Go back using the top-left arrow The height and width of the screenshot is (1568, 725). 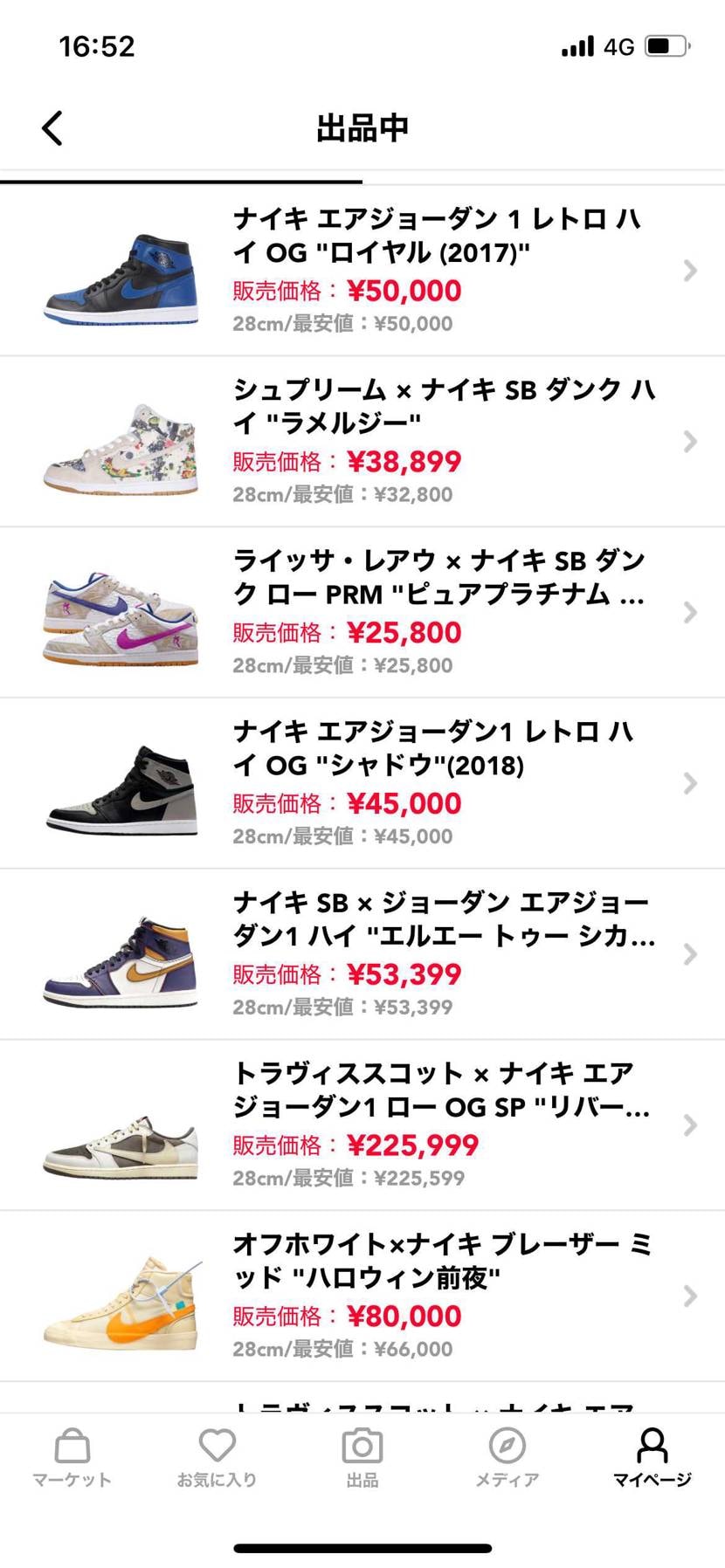52,128
